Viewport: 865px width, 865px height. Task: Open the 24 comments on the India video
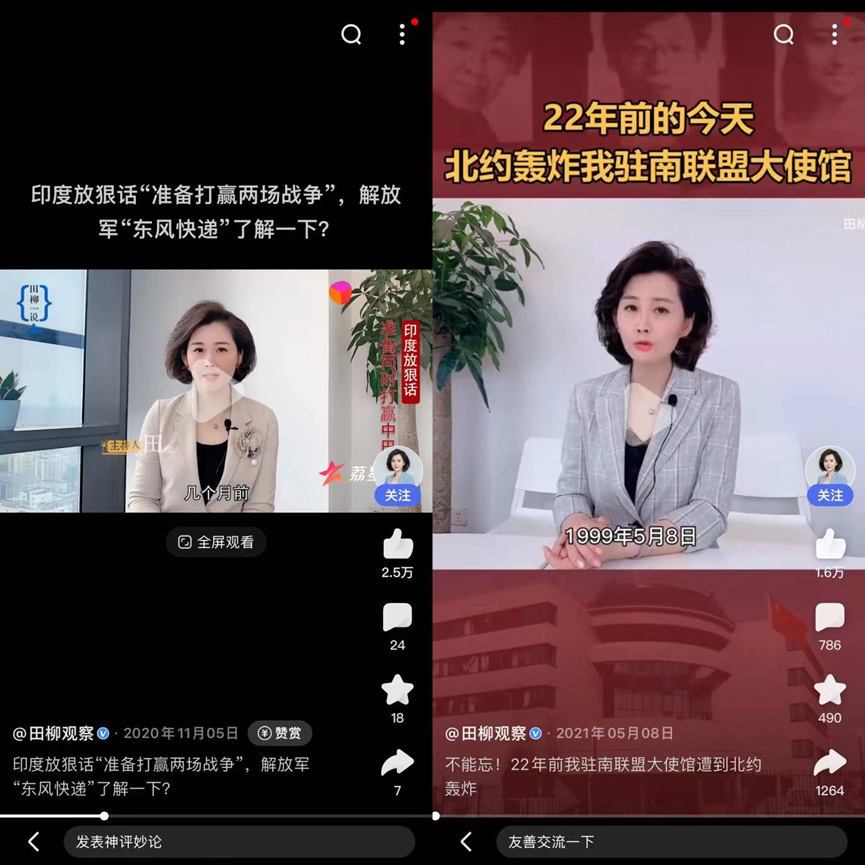click(398, 618)
